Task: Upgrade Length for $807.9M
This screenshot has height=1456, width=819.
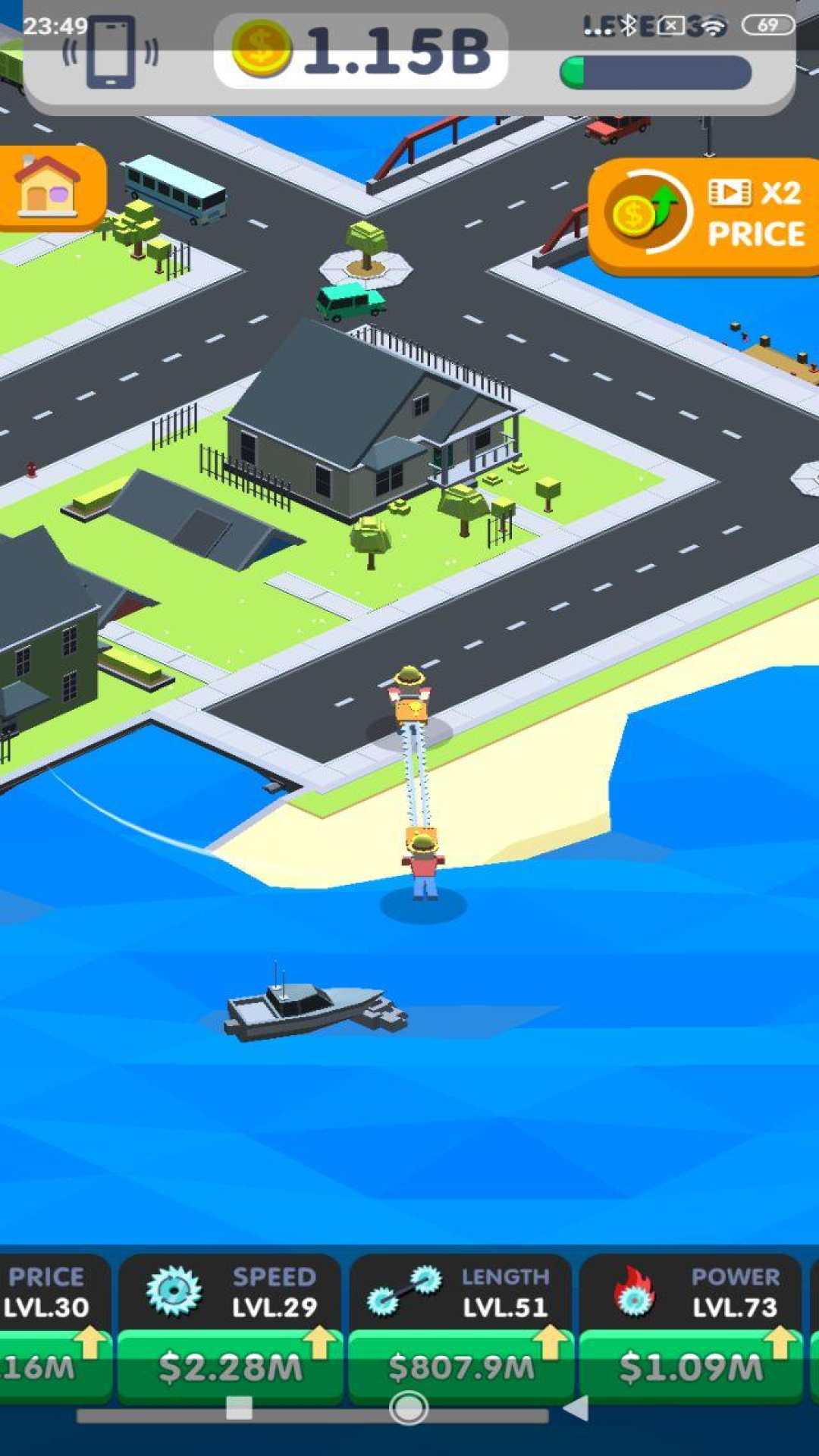Action: coord(461,1367)
